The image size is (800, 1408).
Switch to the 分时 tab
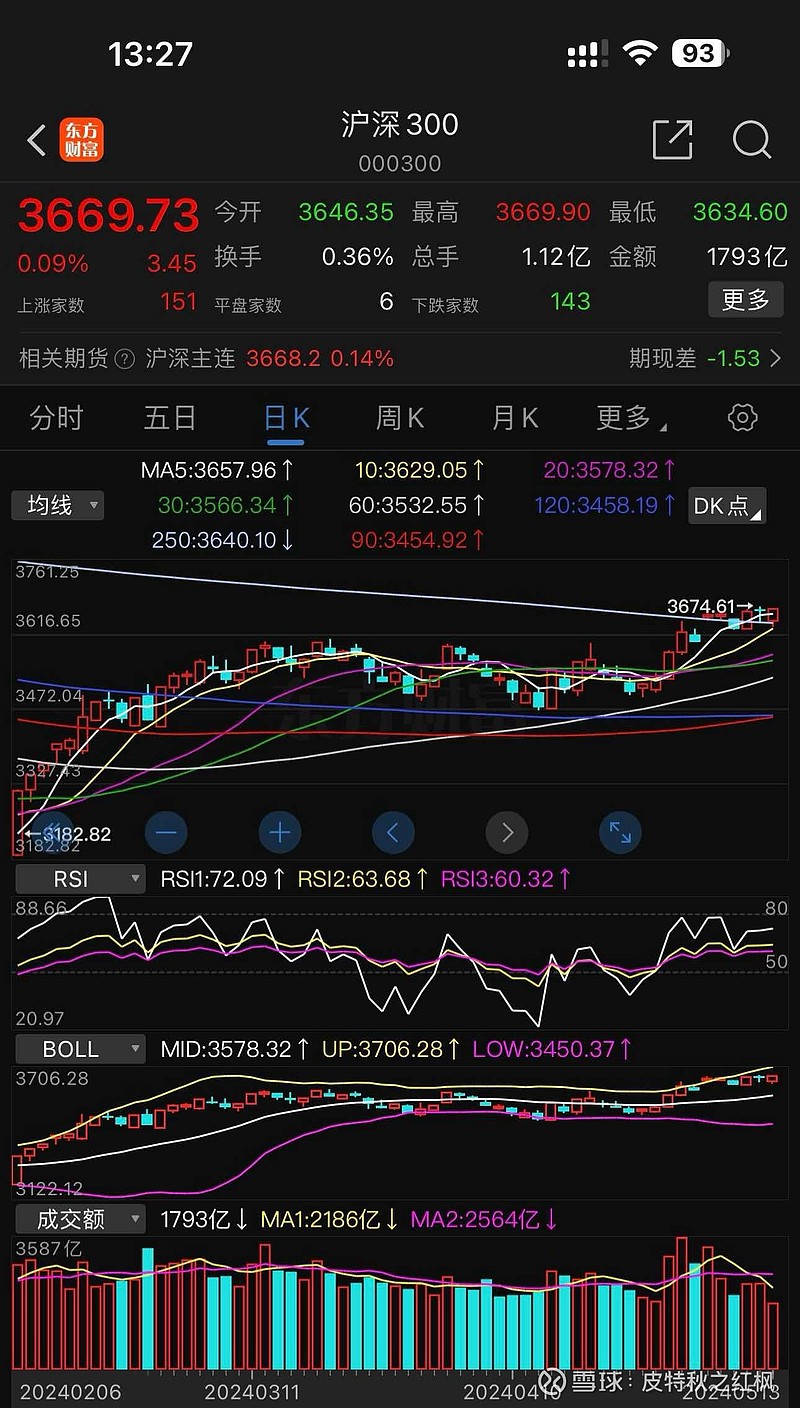pos(57,418)
